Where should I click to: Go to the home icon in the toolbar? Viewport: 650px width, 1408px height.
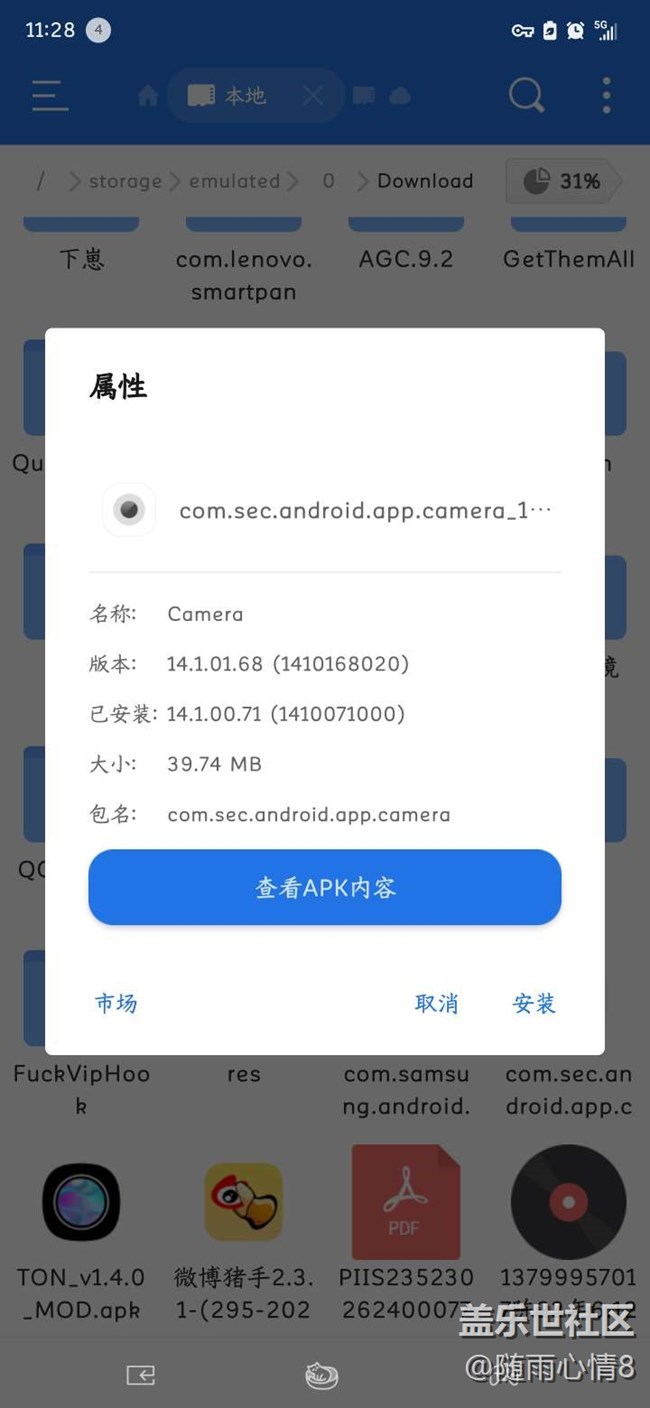click(148, 96)
